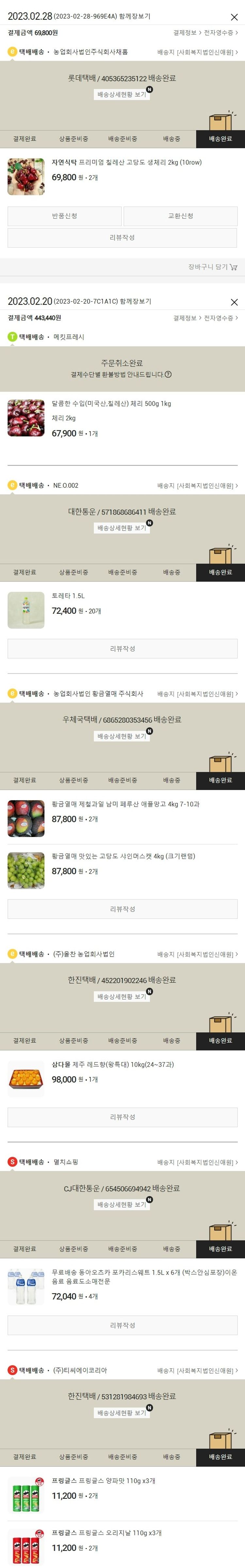The image size is (245, 1568).
Task: Open the 자연식탁 칠레산 생체리 2kg product
Action: [x=126, y=163]
